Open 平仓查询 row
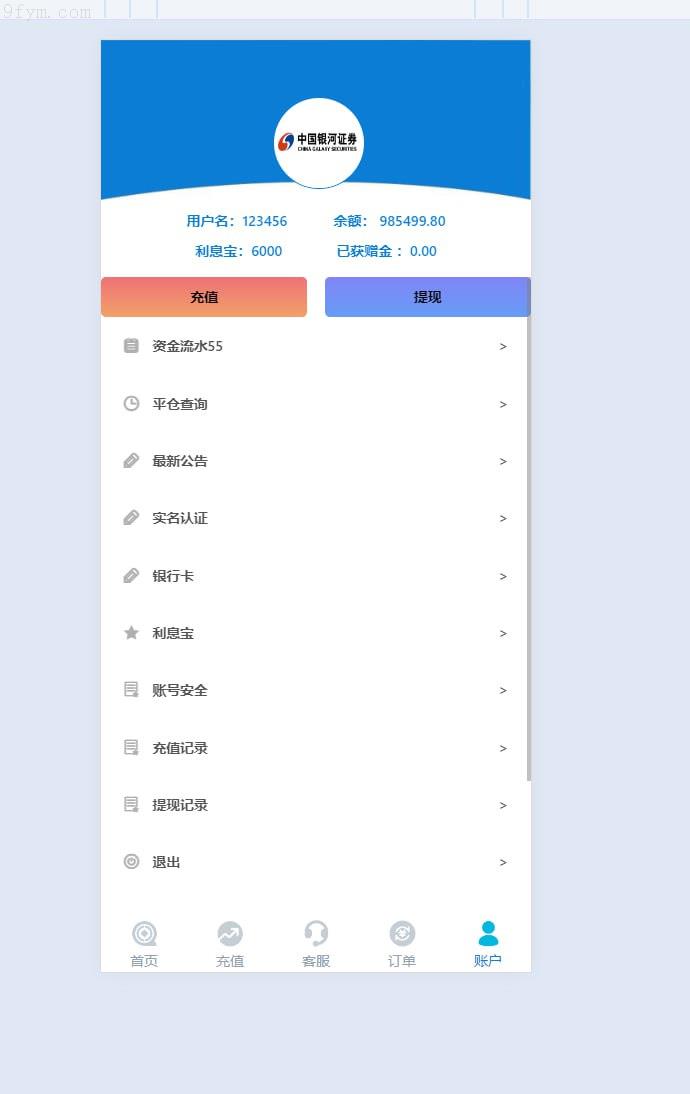This screenshot has width=690, height=1094. 314,404
